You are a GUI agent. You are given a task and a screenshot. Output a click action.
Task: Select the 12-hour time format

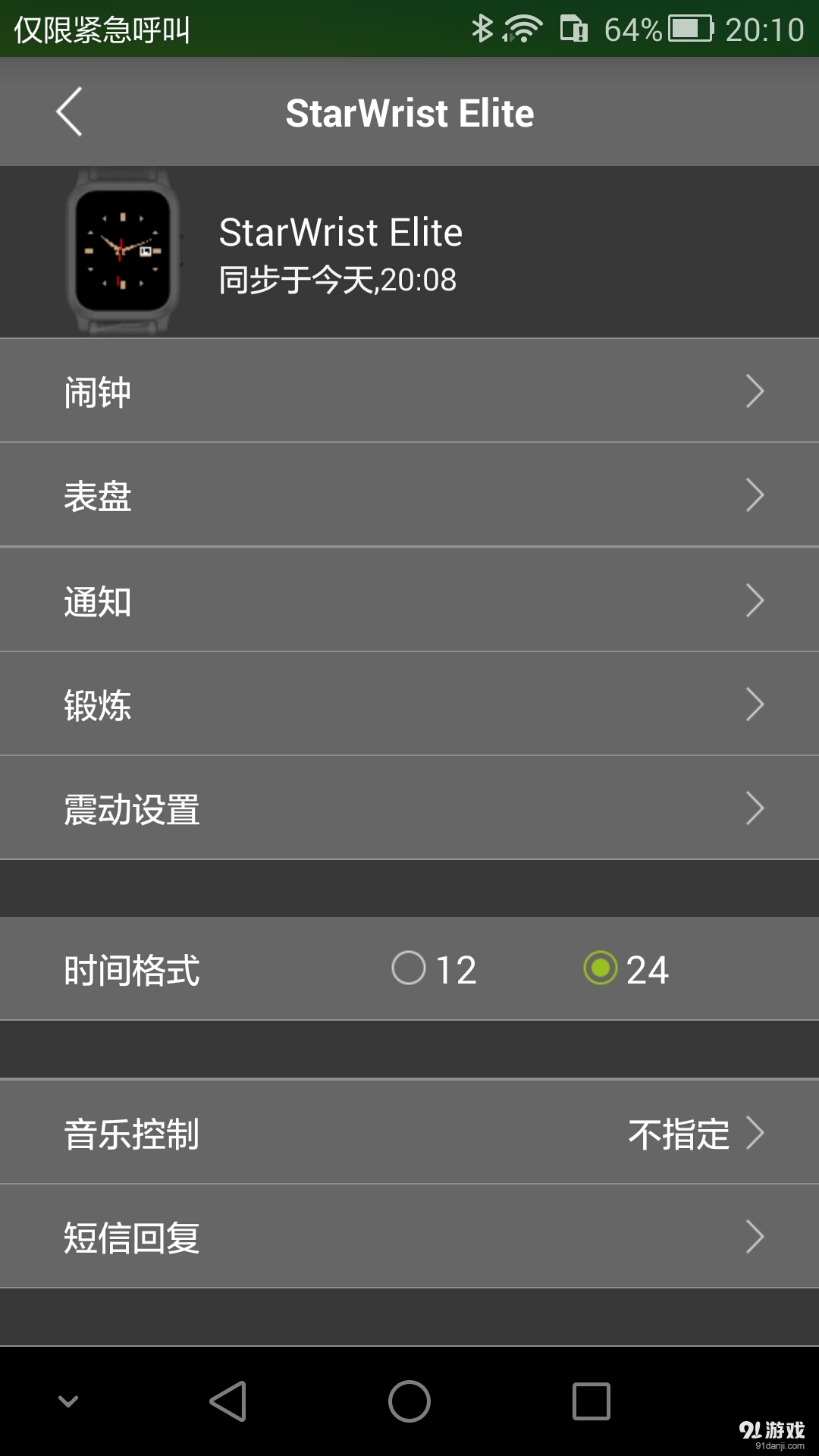click(x=409, y=968)
